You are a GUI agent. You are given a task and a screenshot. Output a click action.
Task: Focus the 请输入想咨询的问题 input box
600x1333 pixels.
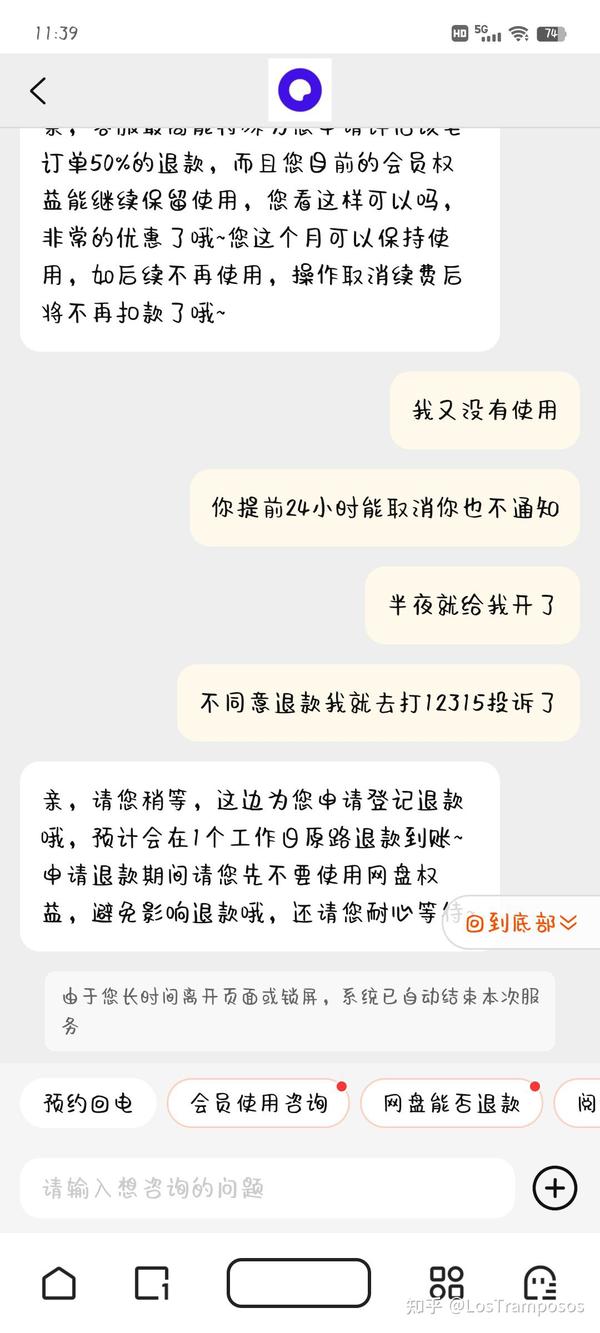pyautogui.click(x=267, y=1188)
